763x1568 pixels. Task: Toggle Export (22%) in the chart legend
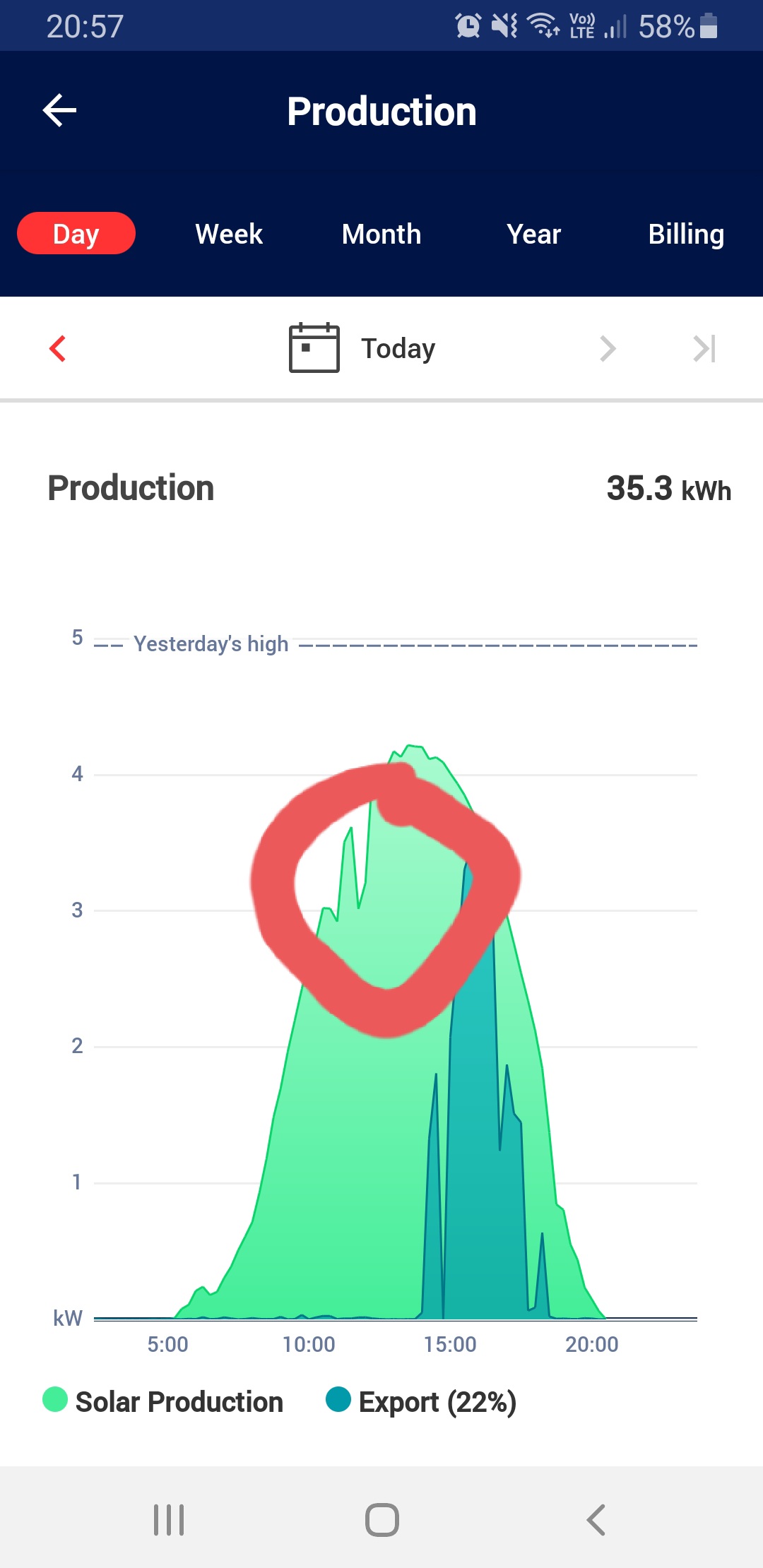(x=422, y=1401)
